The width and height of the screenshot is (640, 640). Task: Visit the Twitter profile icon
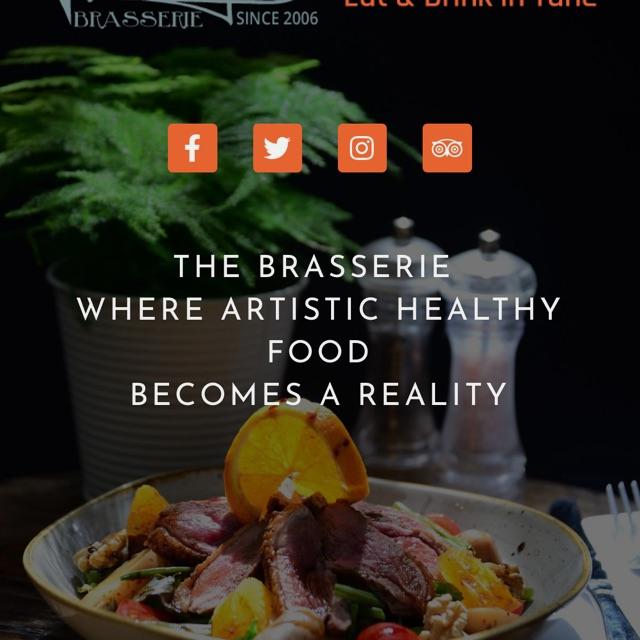tap(277, 148)
